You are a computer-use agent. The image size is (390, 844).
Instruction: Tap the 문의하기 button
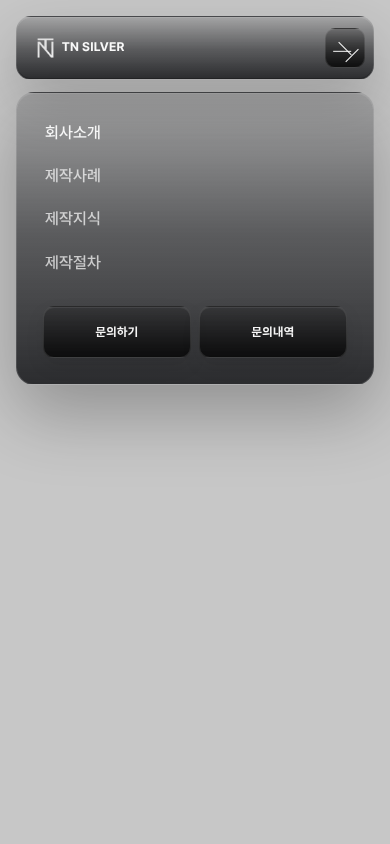[x=117, y=332]
